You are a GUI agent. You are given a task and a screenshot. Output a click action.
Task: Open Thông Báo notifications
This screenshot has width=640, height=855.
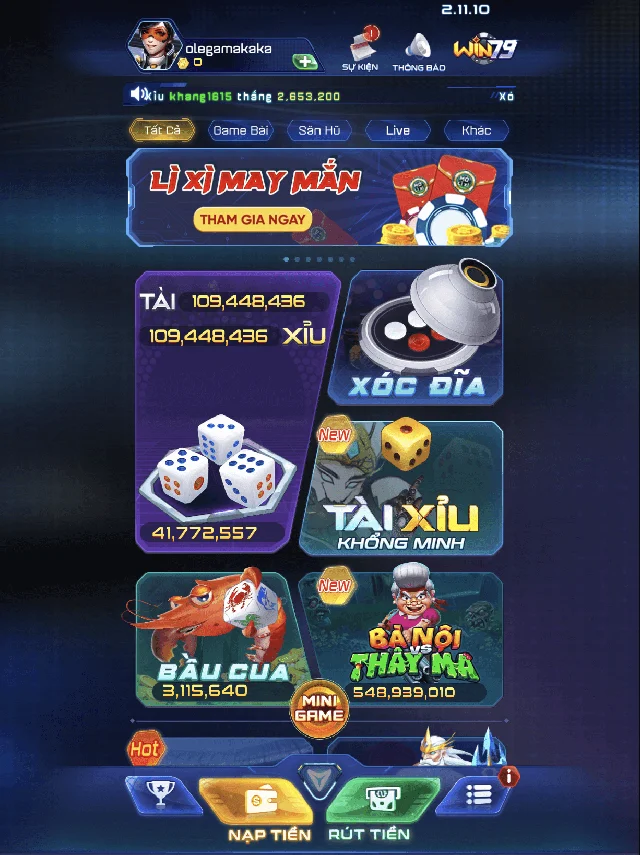[x=418, y=50]
